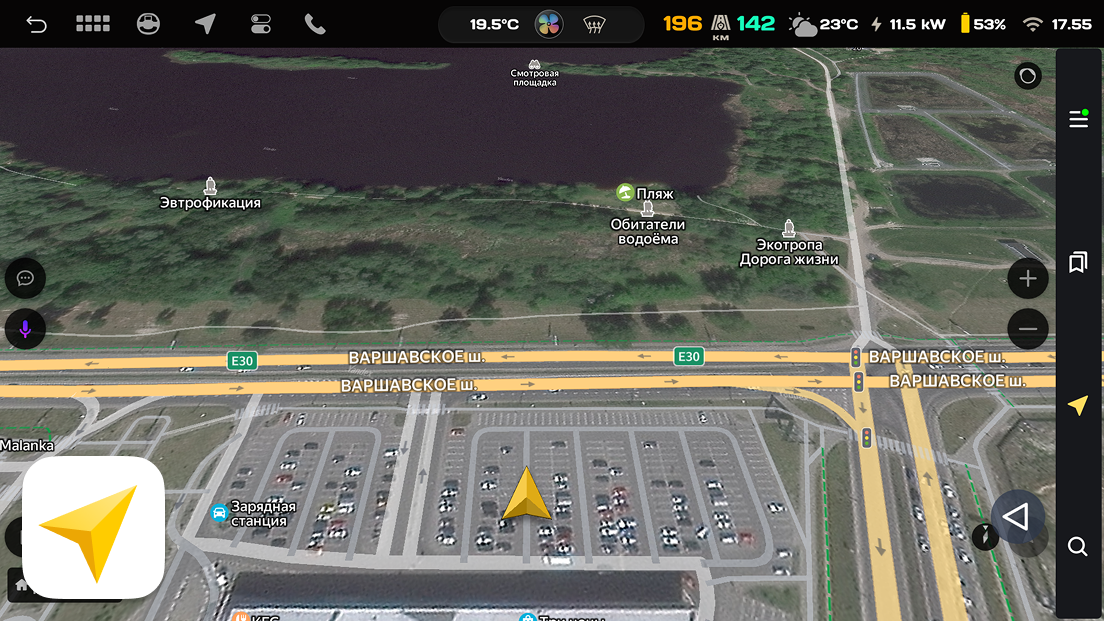The image size is (1104, 621).
Task: Open the phone dialer icon
Action: pyautogui.click(x=315, y=24)
